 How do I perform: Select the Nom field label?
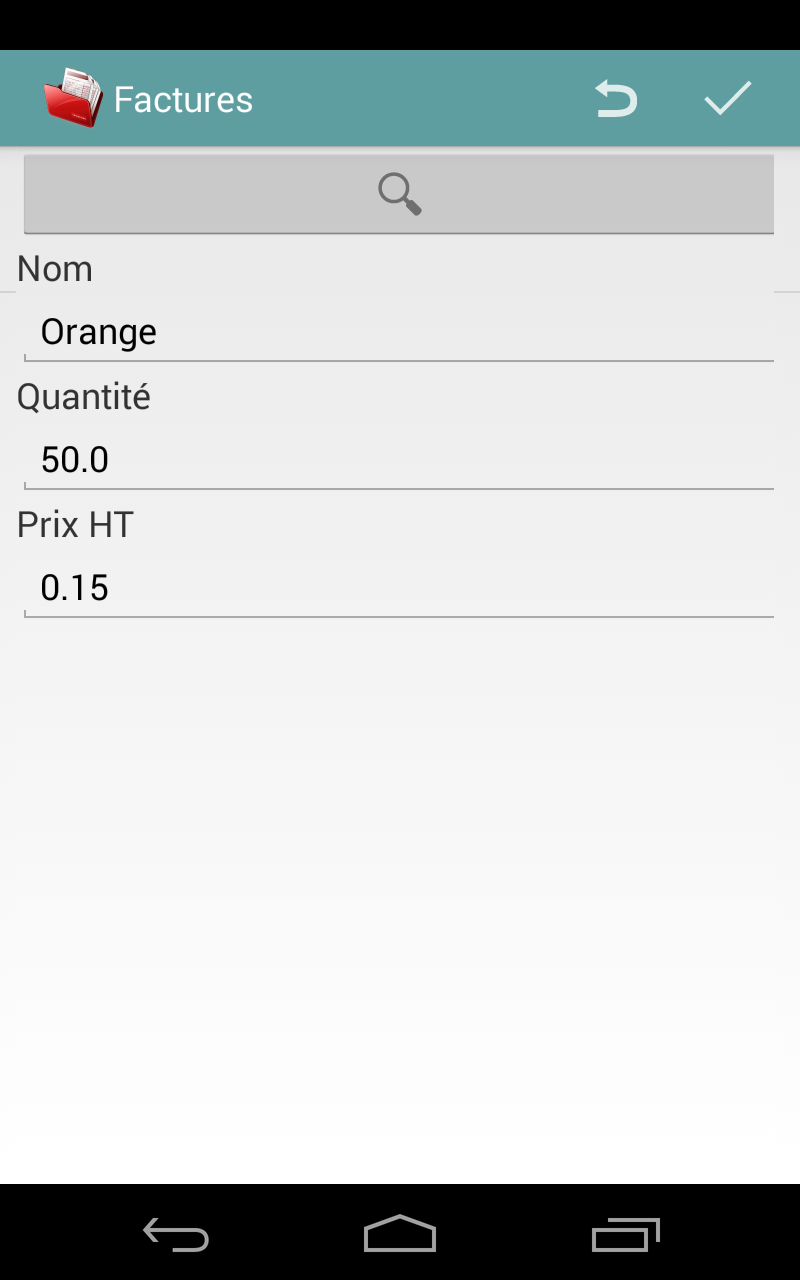(55, 268)
